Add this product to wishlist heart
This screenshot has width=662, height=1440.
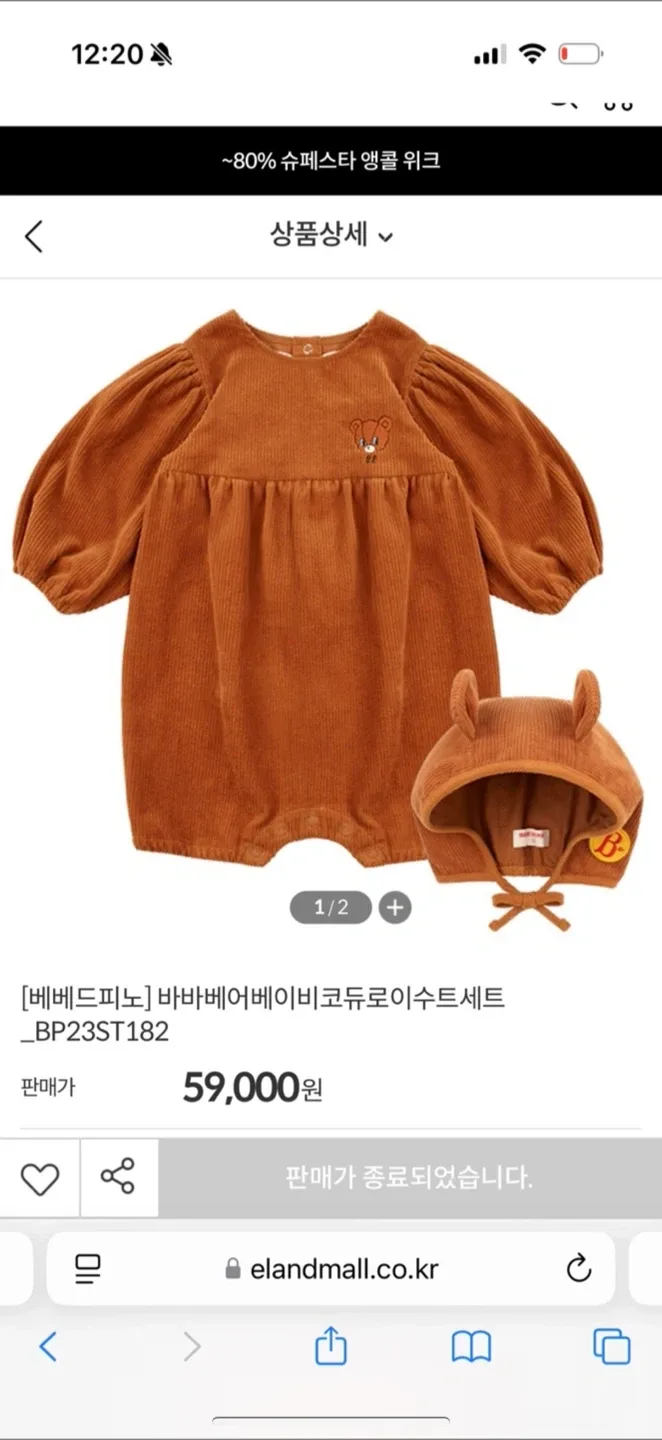[x=40, y=1178]
